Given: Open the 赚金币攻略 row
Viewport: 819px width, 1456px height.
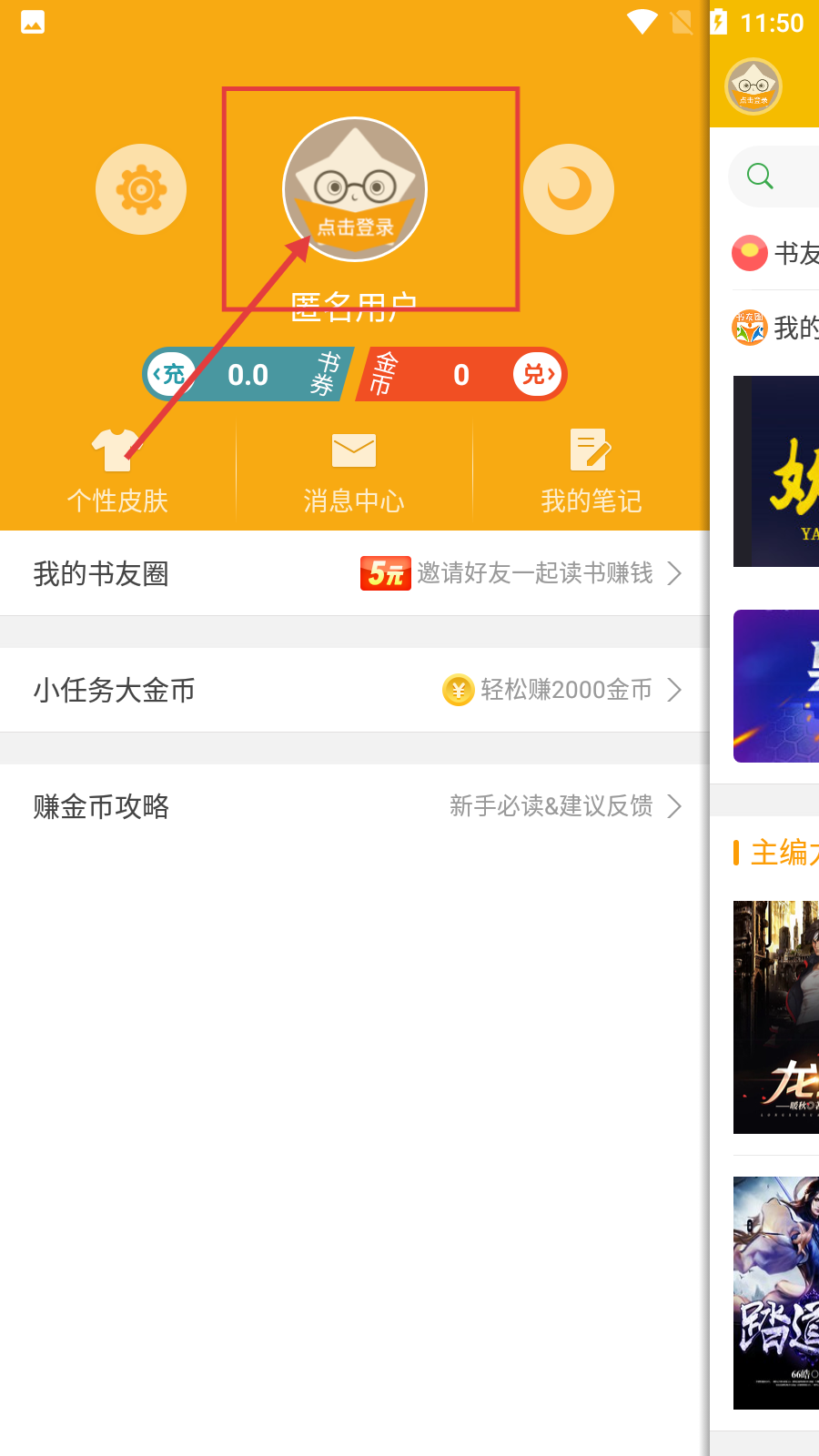Looking at the screenshot, I should coord(355,806).
